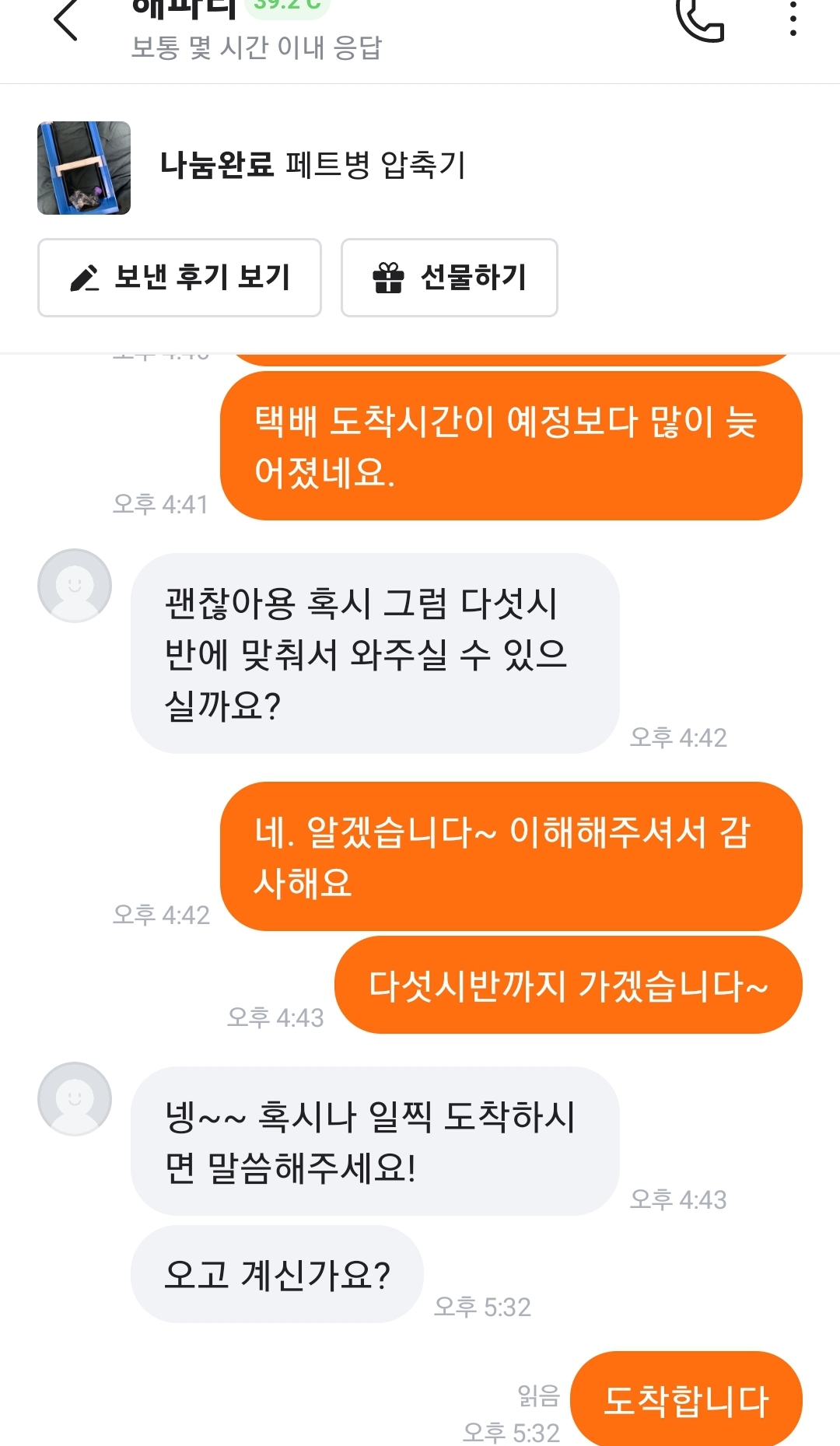840x1446 pixels.
Task: Open the 페트병 압축기 item listing
Action: click(x=311, y=166)
